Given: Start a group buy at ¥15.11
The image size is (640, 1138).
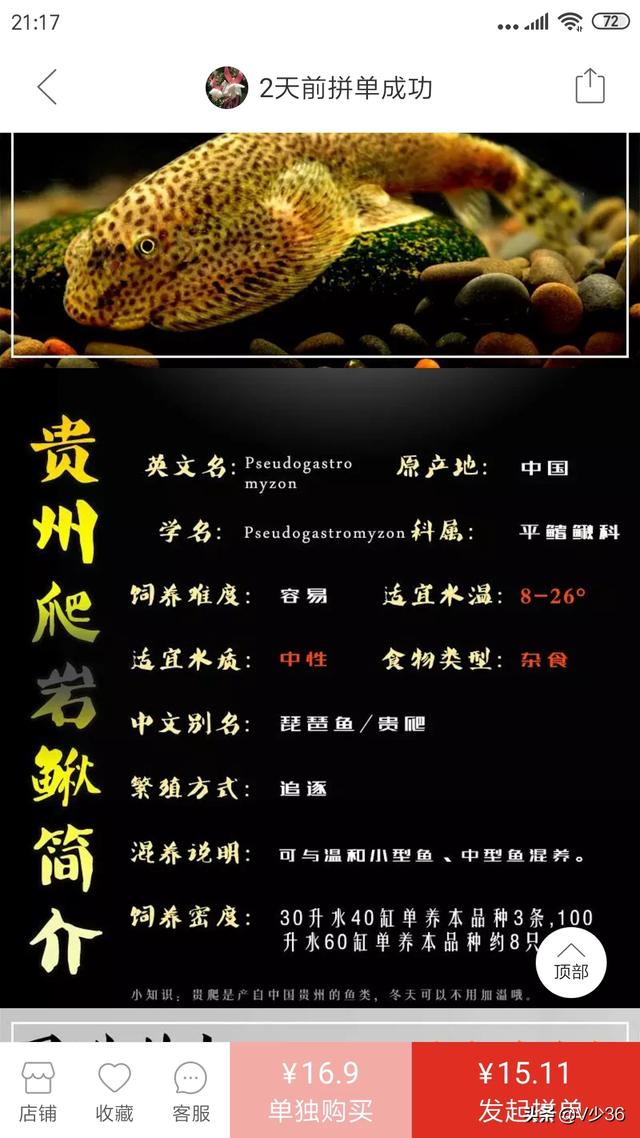Looking at the screenshot, I should (x=525, y=1091).
